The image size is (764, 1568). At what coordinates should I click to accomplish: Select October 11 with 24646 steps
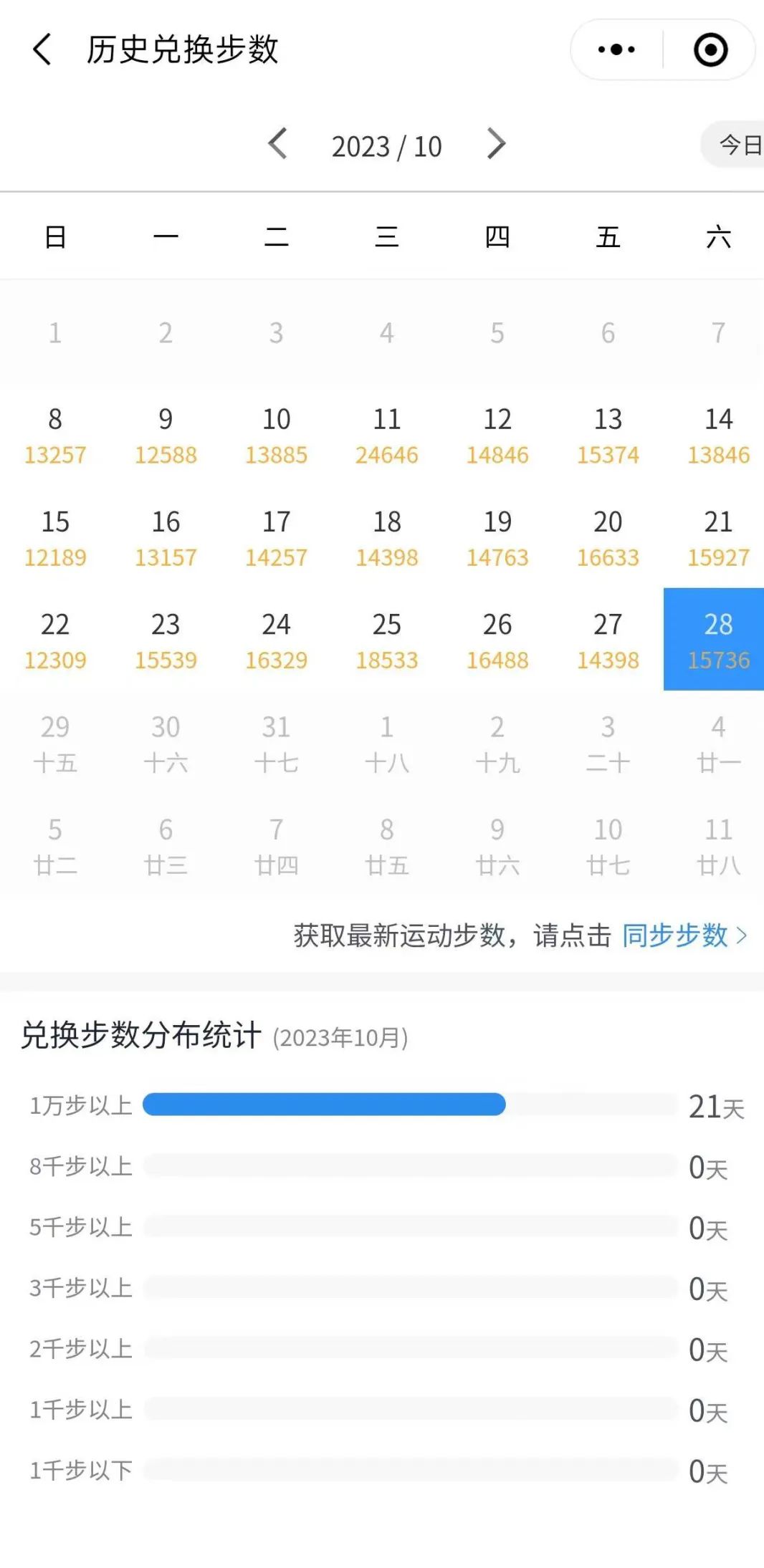pos(387,435)
